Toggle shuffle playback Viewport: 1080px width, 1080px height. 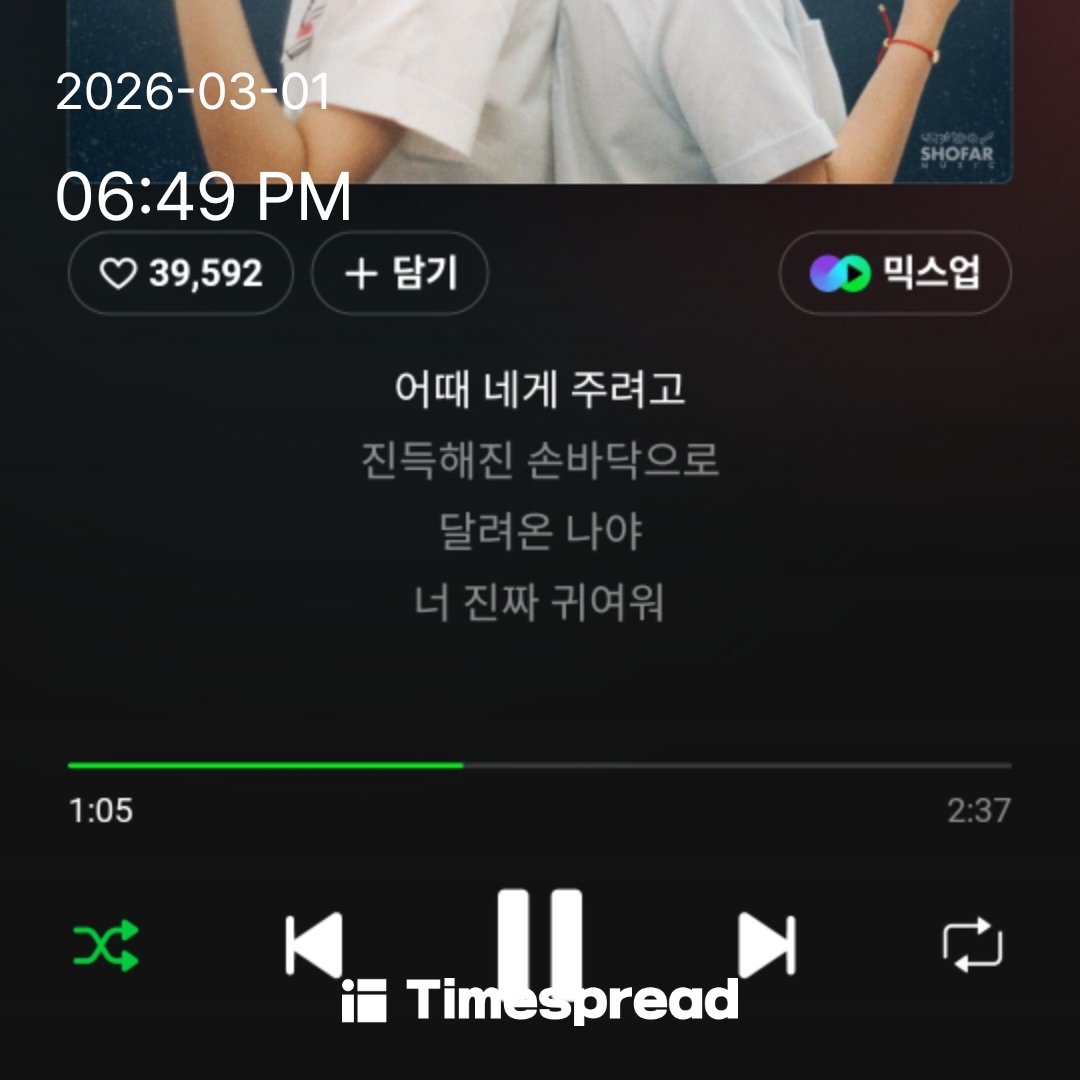(106, 945)
